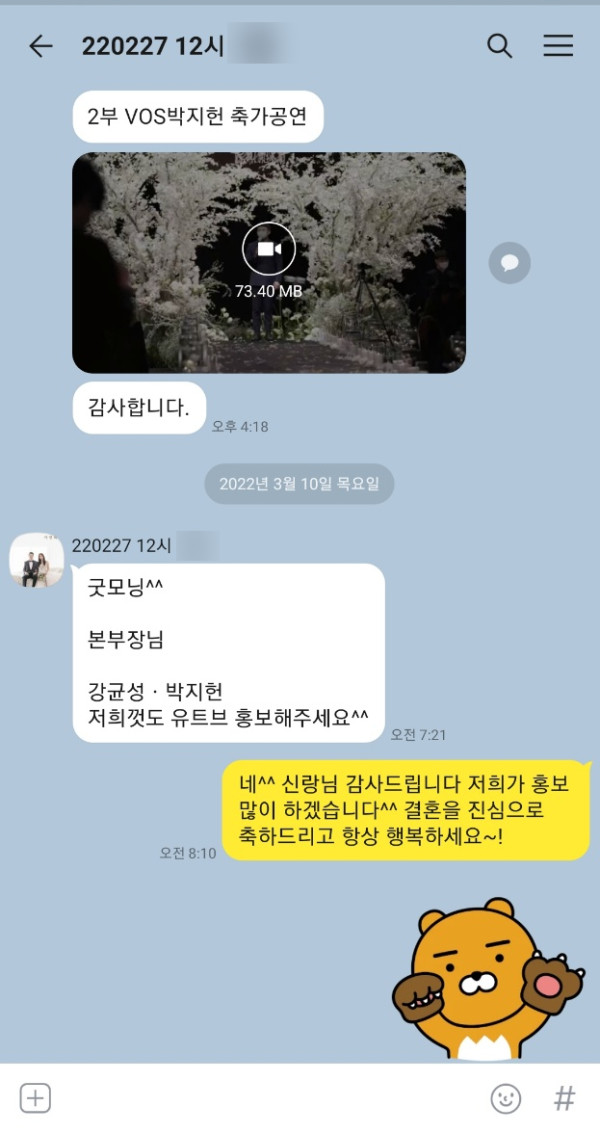Go back from the chat room
This screenshot has height=1133, width=600.
(x=40, y=46)
